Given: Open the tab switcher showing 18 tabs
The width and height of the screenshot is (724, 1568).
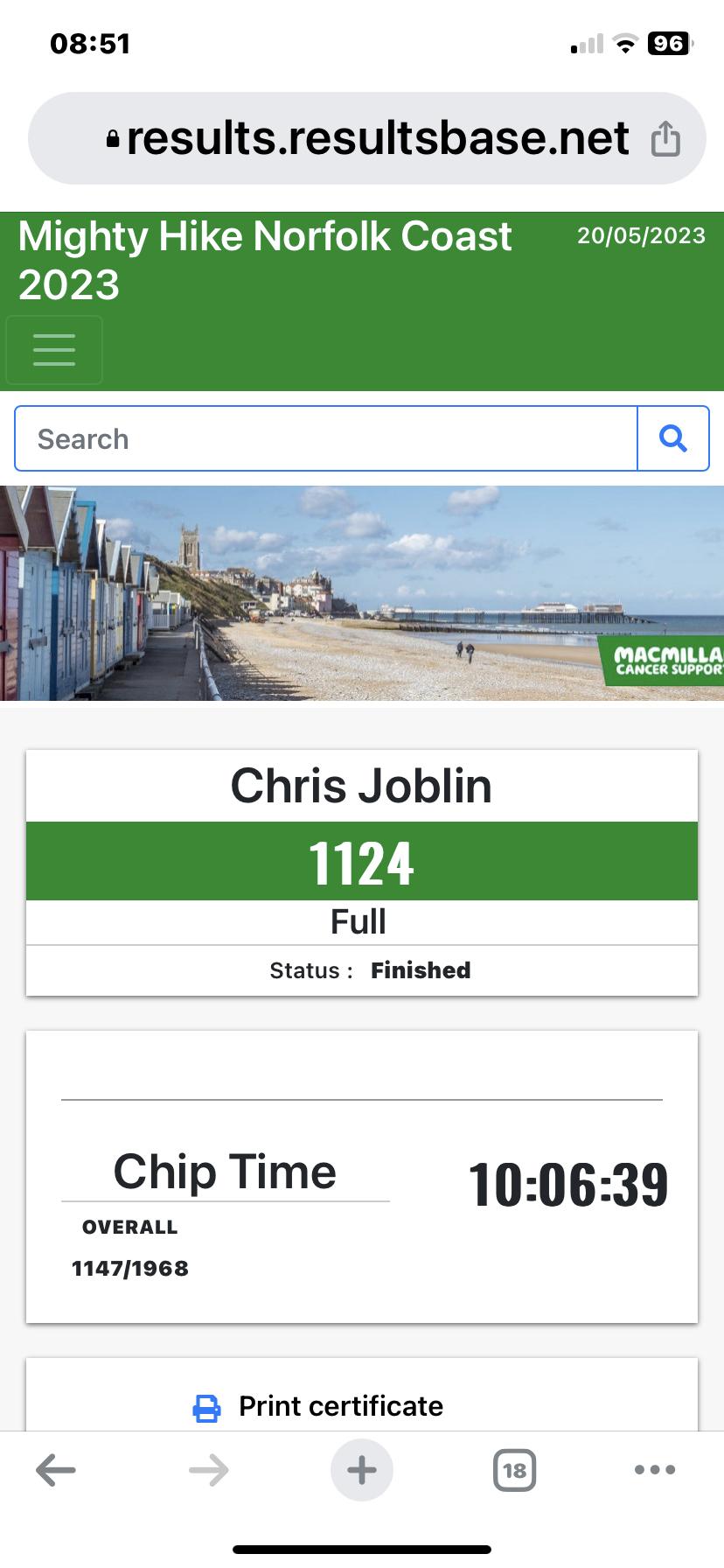Looking at the screenshot, I should tap(515, 1470).
